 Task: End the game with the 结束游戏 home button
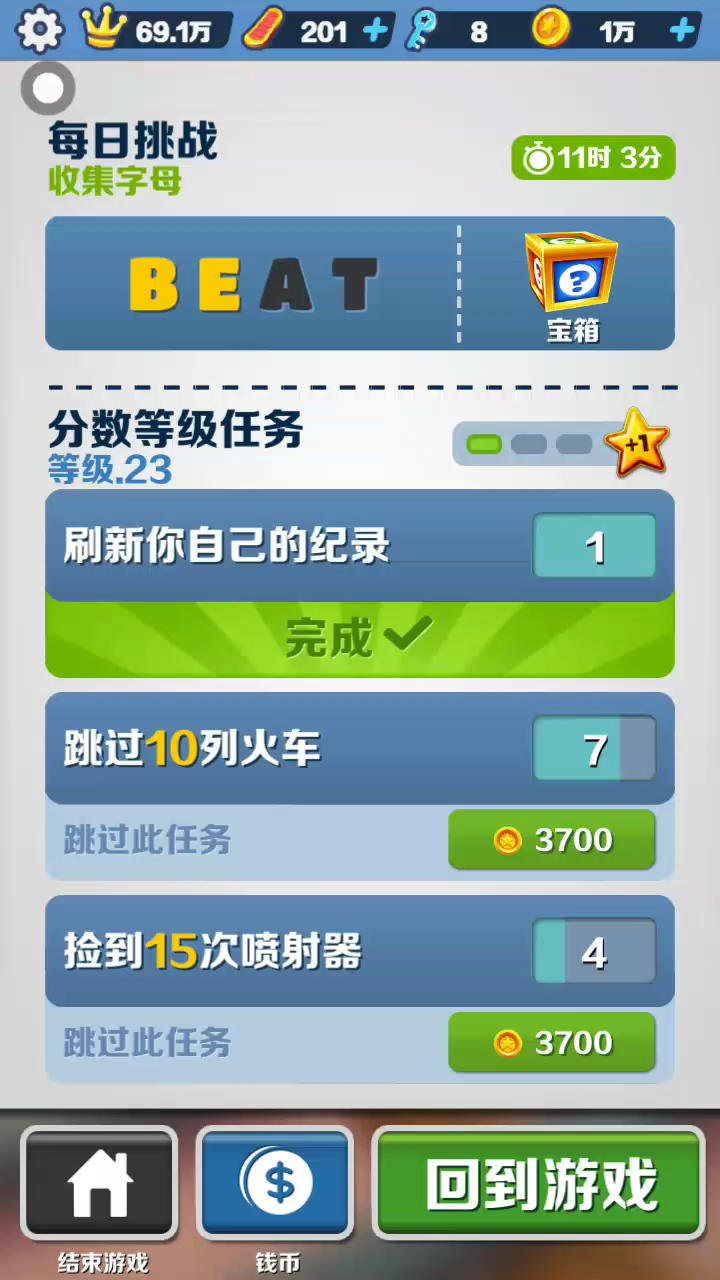[x=99, y=1183]
